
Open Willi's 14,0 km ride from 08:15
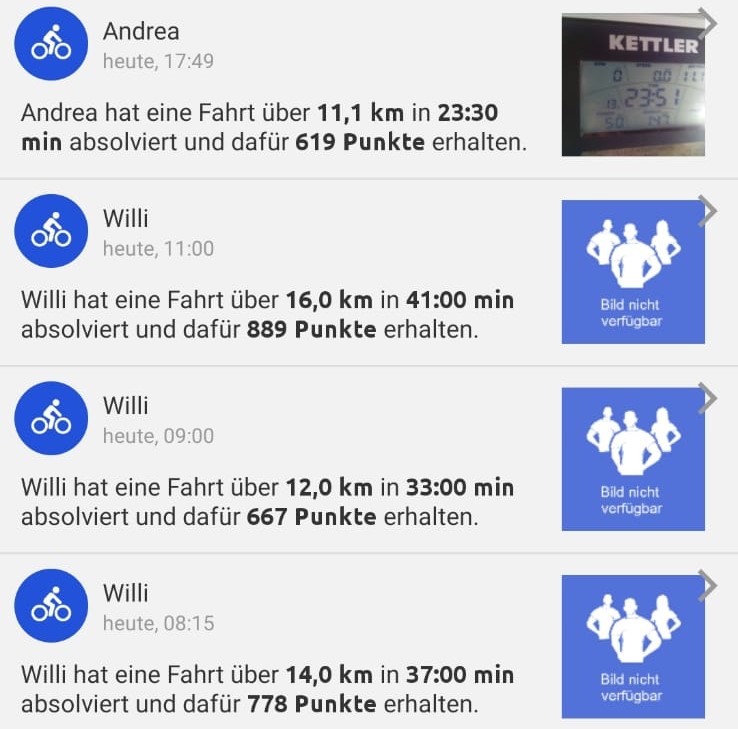pos(268,689)
